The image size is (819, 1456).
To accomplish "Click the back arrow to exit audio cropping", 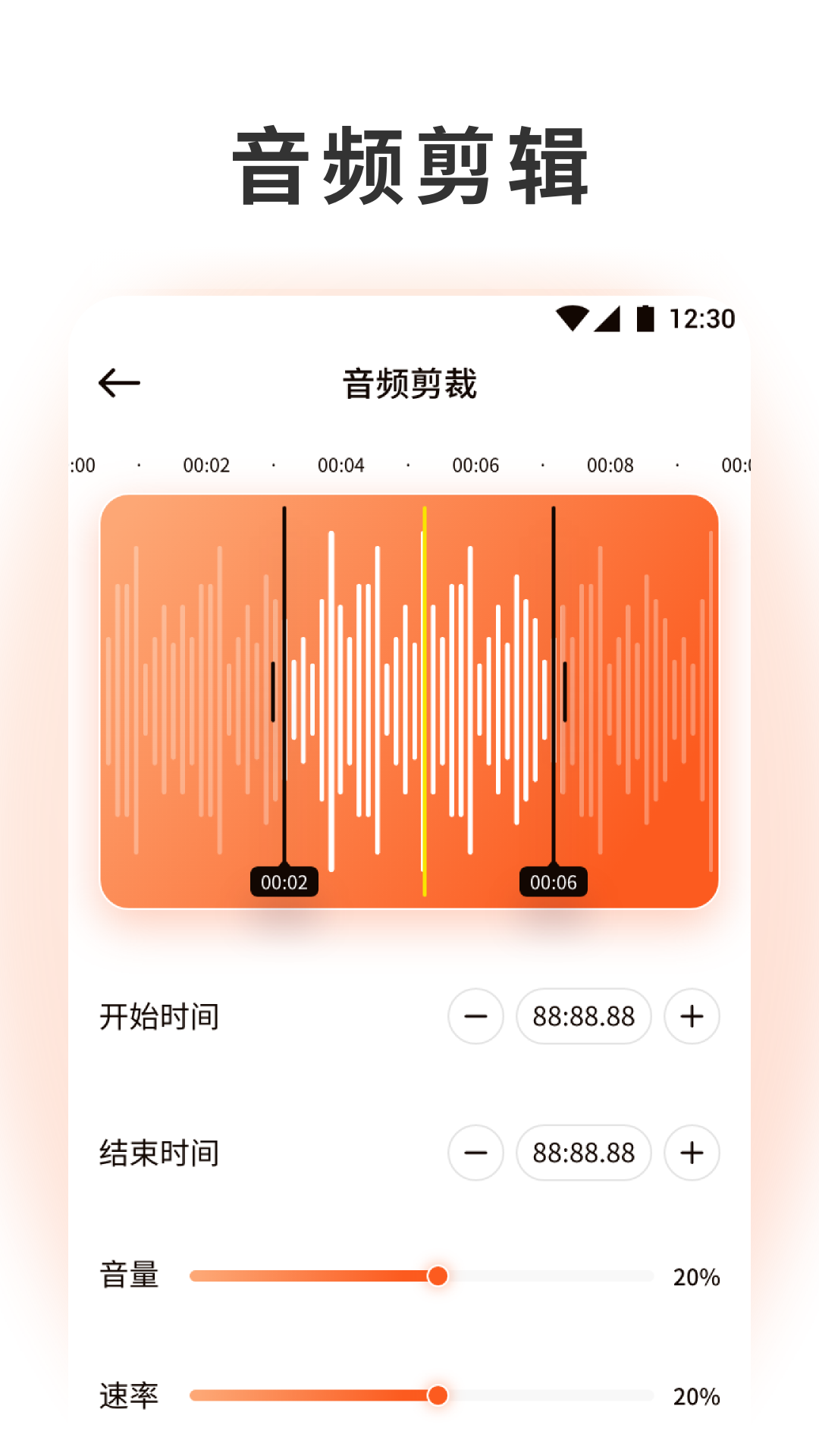I will coord(119,381).
